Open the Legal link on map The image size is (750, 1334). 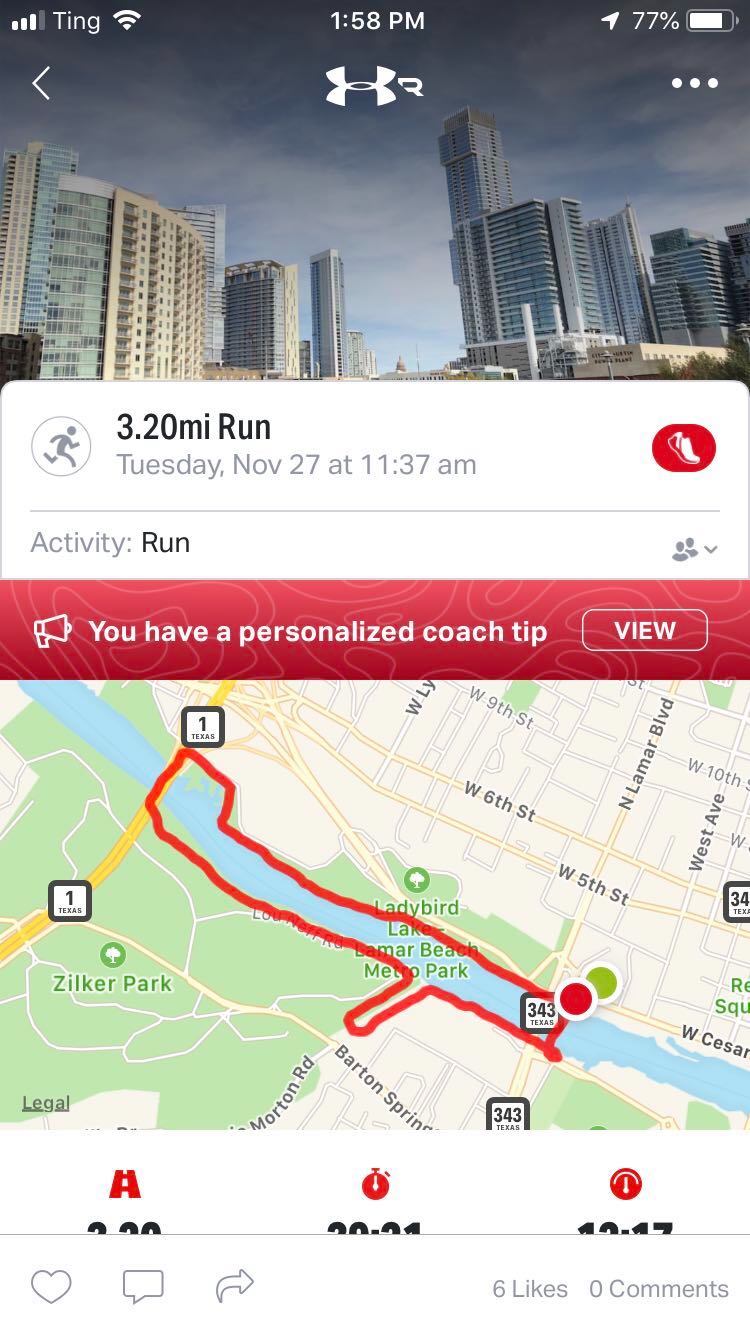click(x=46, y=1103)
